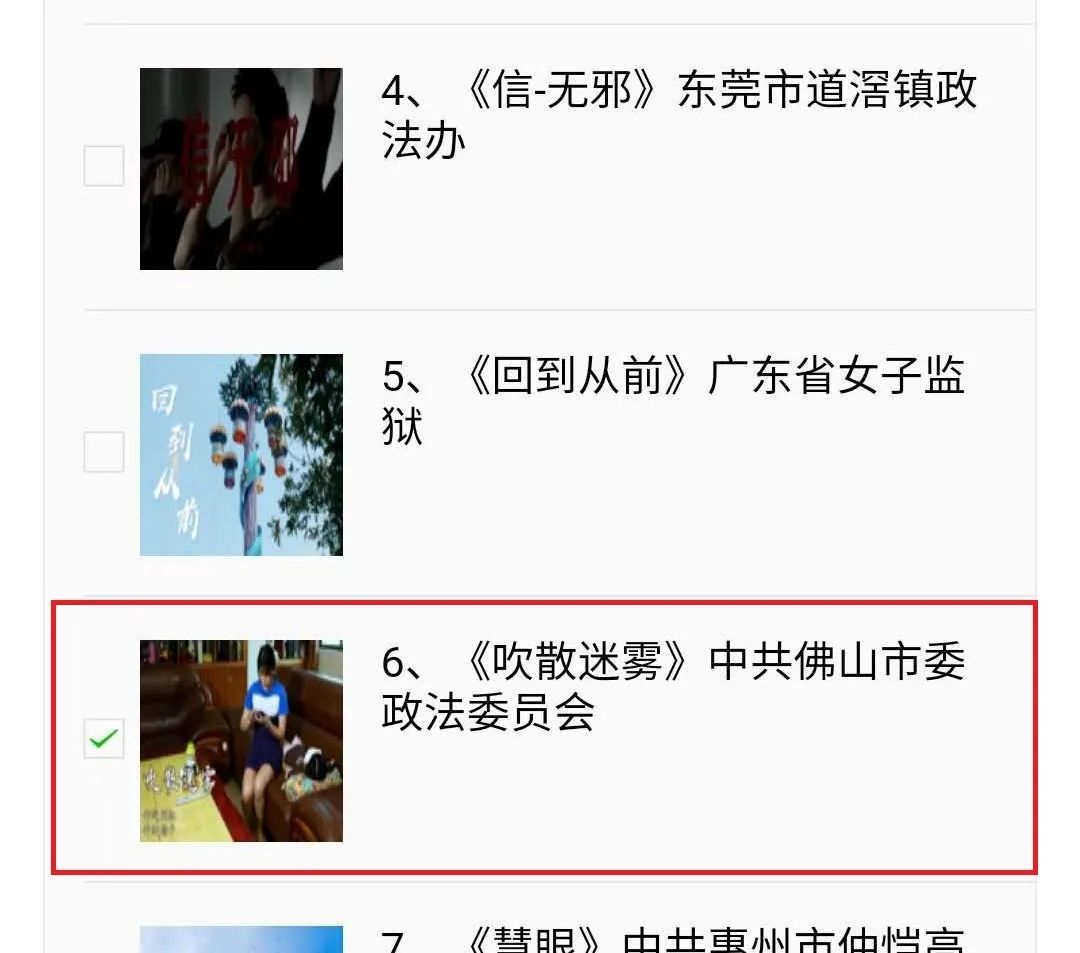
Task: Select the 《回到从前》 checkbox
Action: (104, 452)
